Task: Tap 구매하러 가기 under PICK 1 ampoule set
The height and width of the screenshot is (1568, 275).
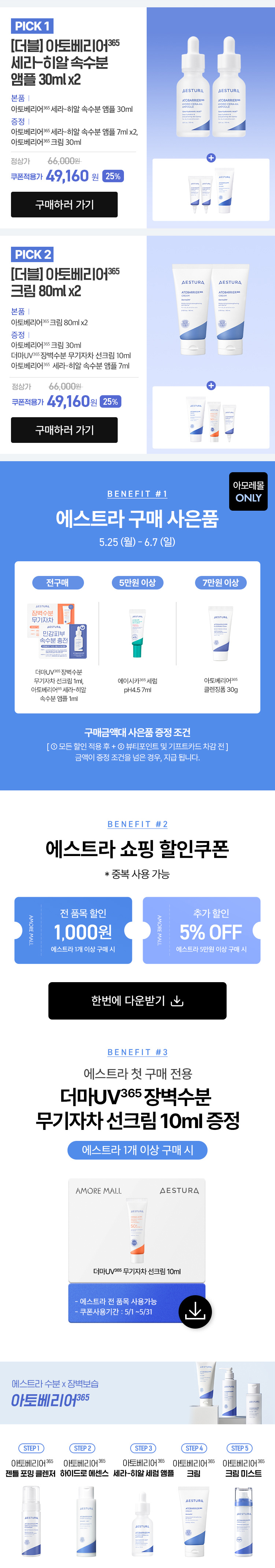Action: coord(64,205)
